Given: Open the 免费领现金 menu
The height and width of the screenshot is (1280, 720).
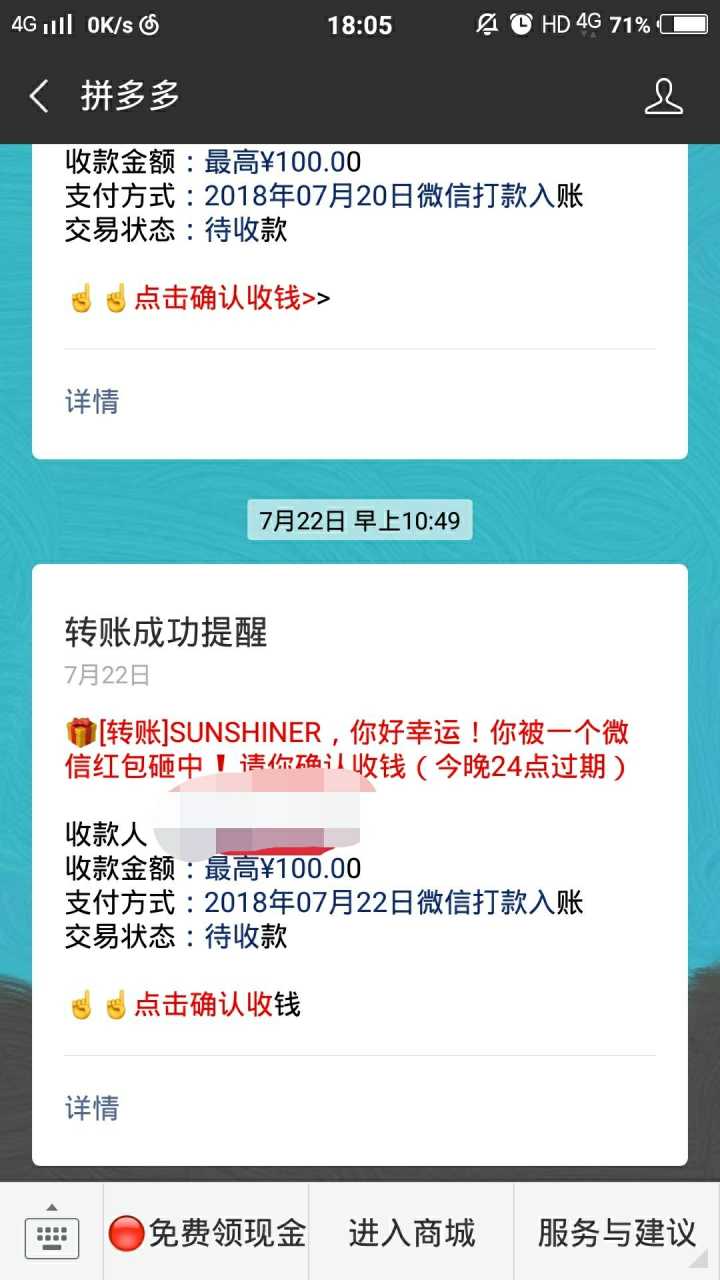Looking at the screenshot, I should pos(207,1233).
